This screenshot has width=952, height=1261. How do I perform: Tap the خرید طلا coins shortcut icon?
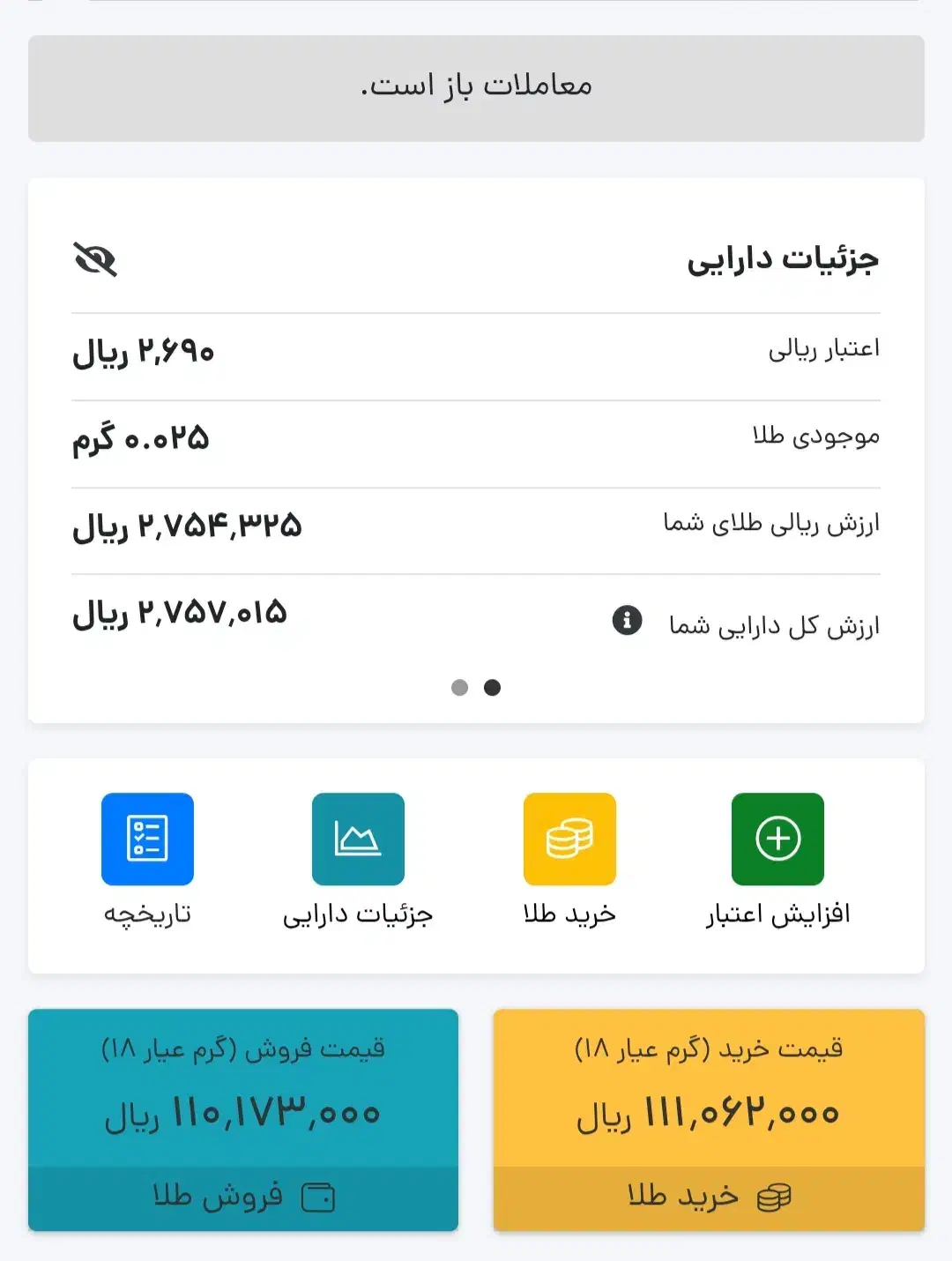[569, 839]
